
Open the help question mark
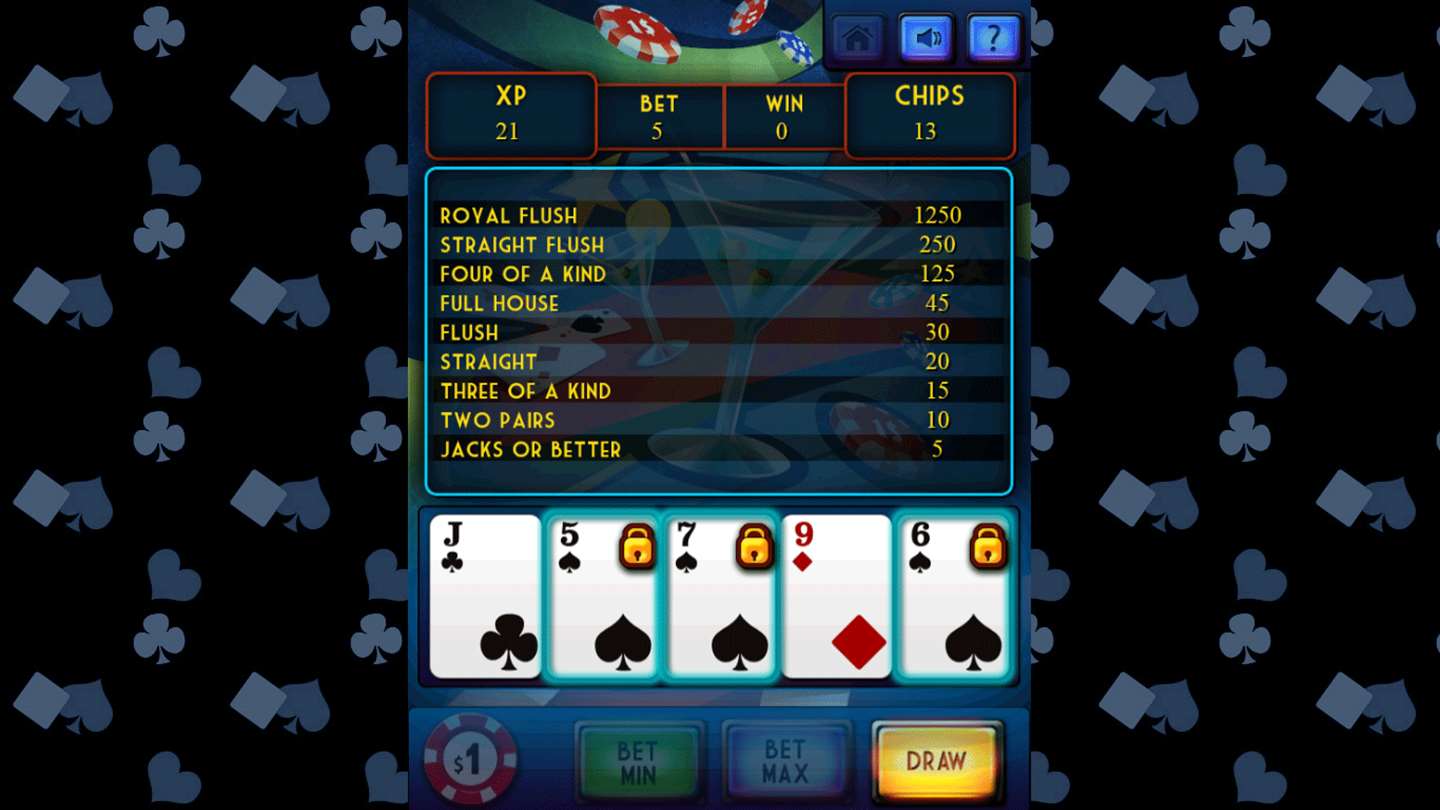click(993, 38)
